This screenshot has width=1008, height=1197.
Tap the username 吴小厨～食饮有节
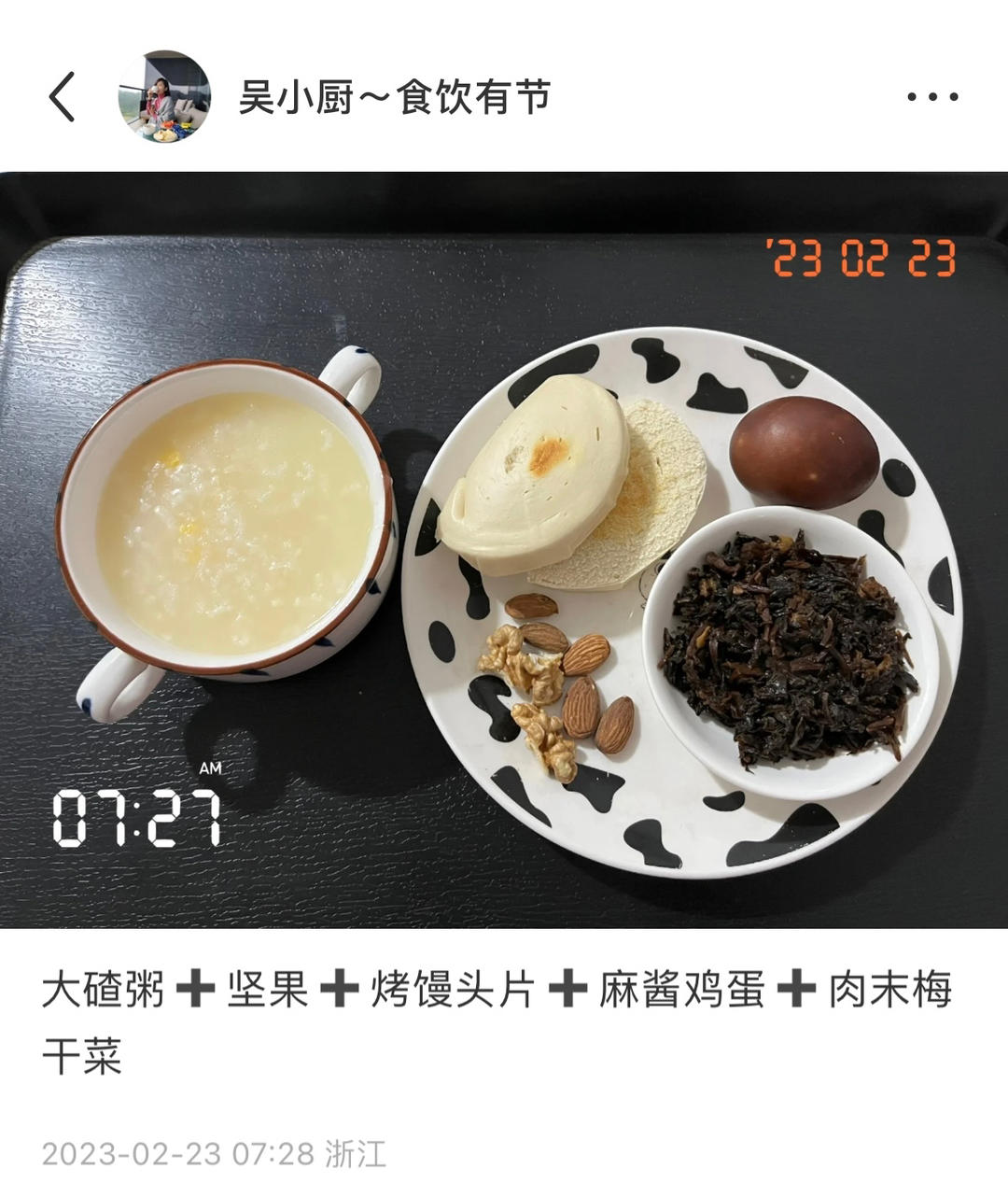(394, 97)
